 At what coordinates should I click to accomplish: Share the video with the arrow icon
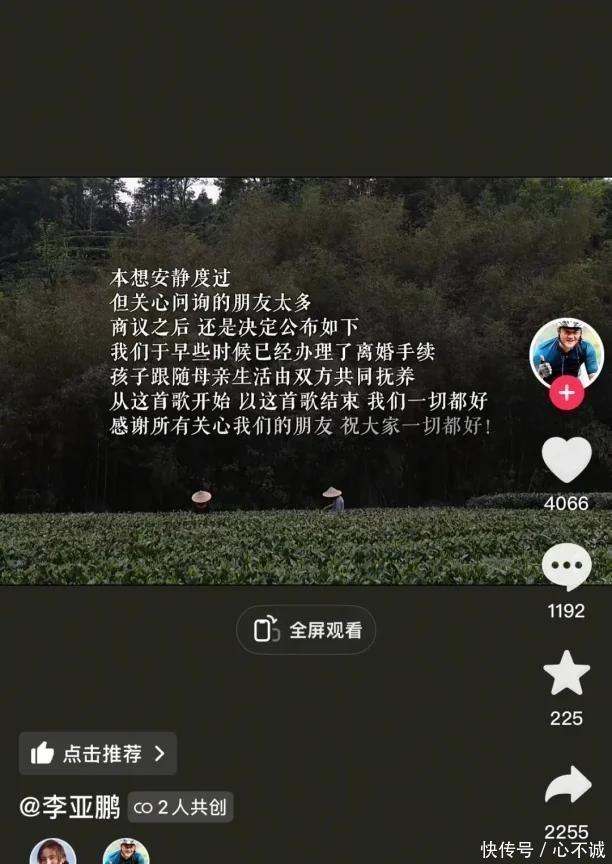pyautogui.click(x=567, y=786)
